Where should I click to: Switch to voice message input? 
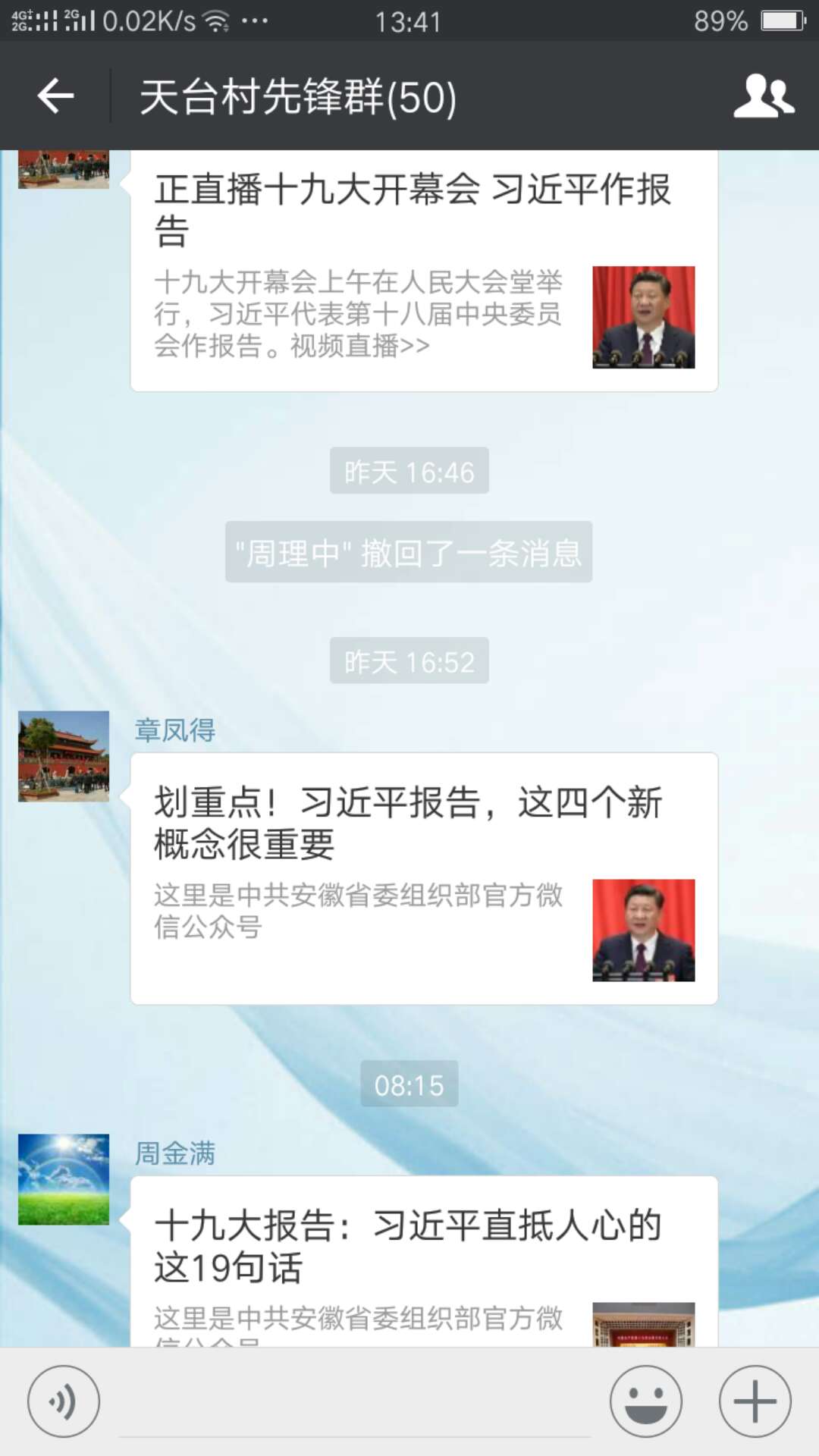click(64, 1401)
